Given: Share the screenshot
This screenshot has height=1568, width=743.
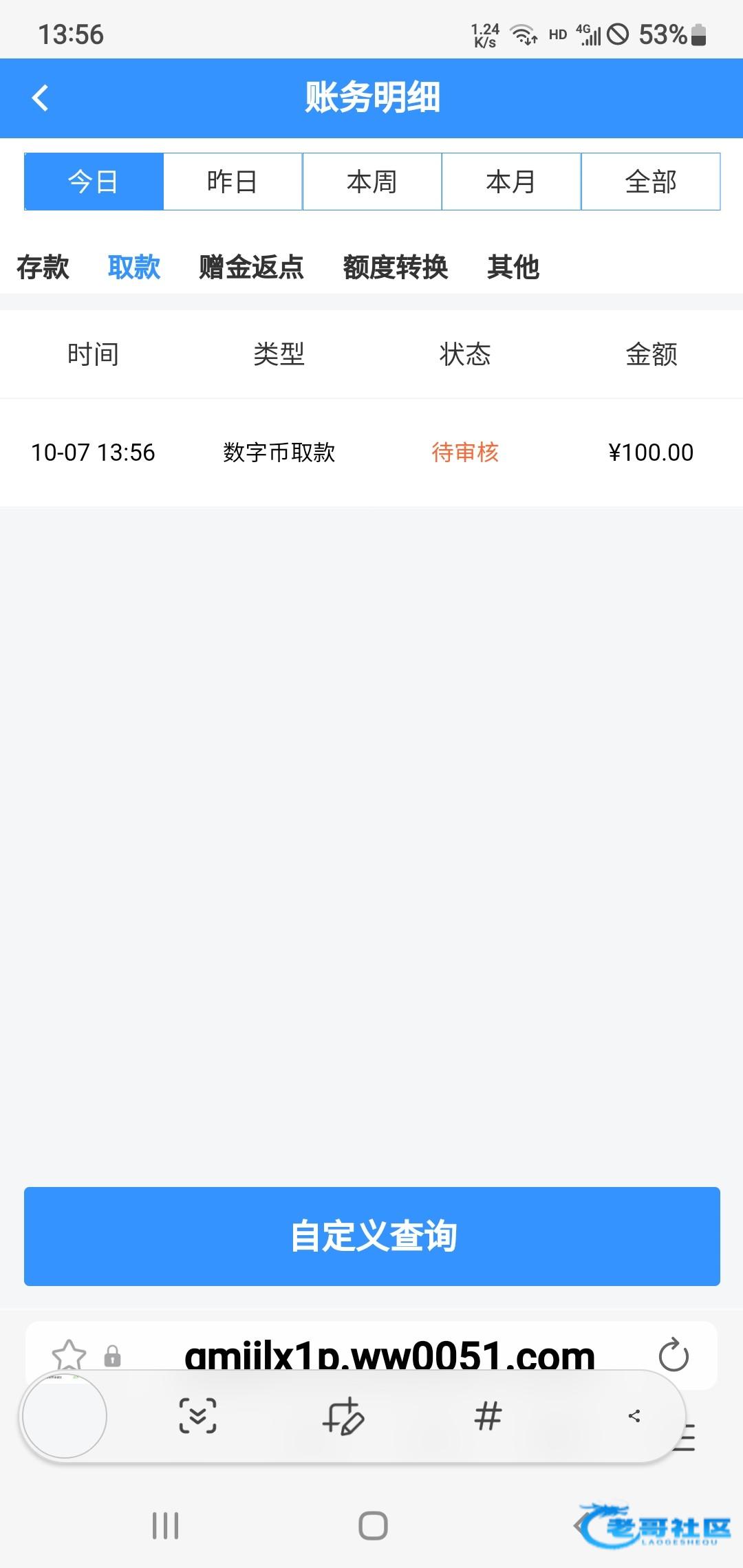Looking at the screenshot, I should (634, 1415).
